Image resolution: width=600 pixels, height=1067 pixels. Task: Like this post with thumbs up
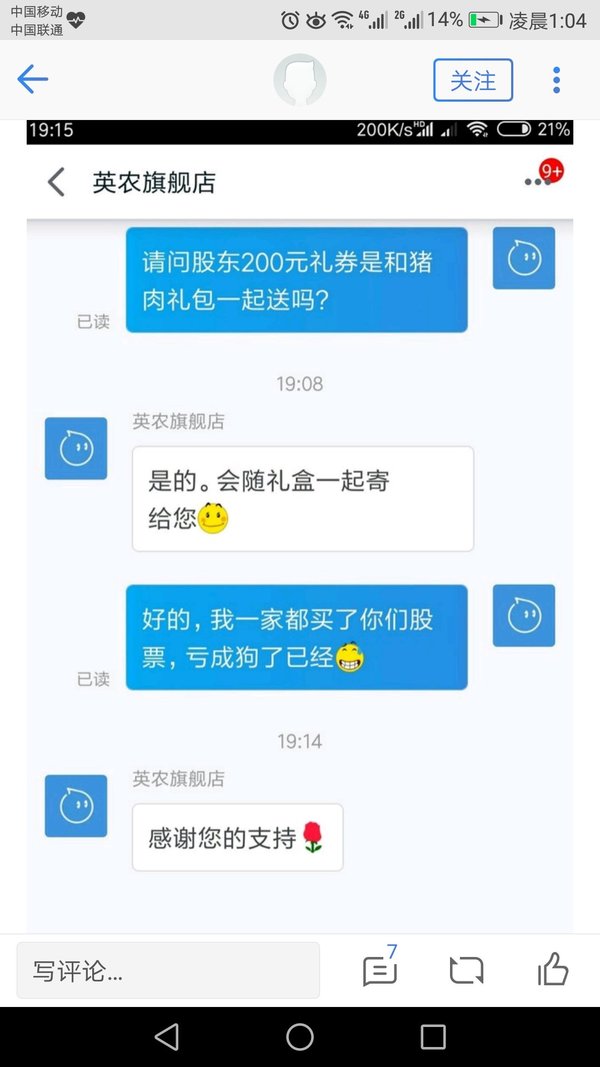(x=553, y=968)
